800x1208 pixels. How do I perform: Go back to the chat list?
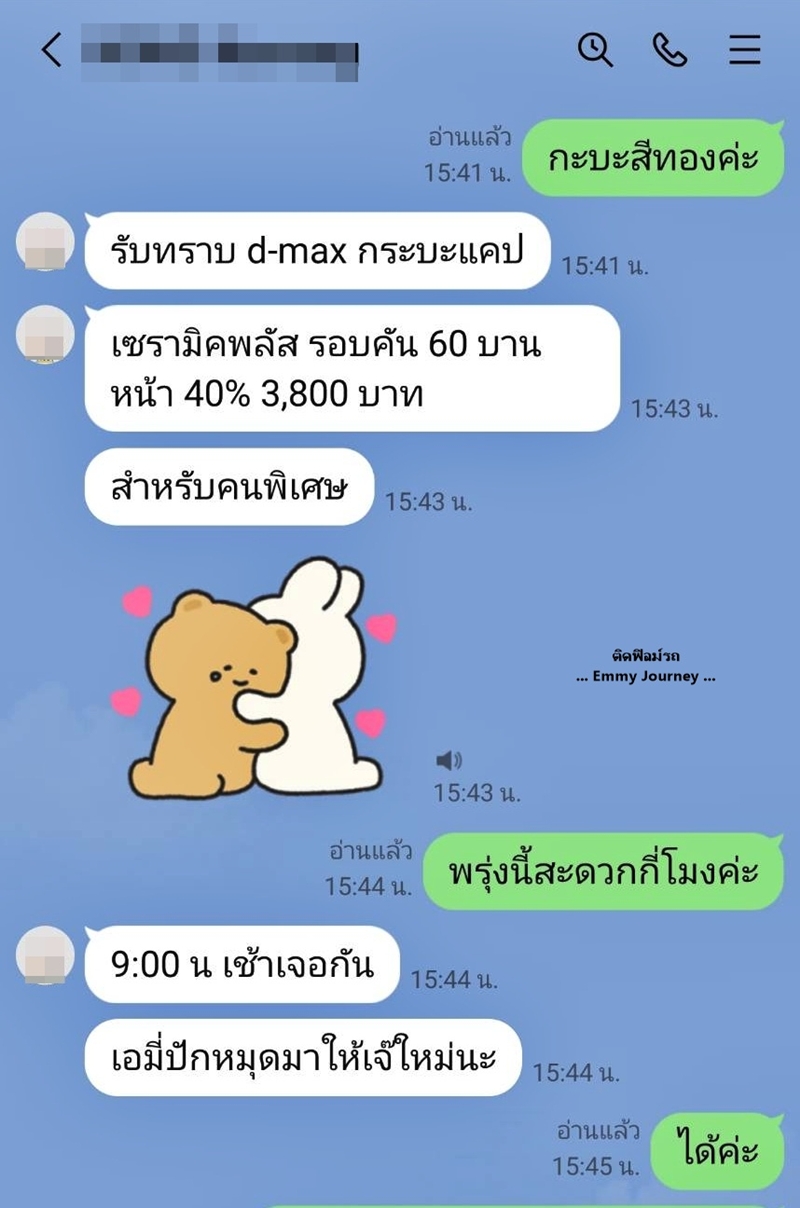pyautogui.click(x=52, y=49)
